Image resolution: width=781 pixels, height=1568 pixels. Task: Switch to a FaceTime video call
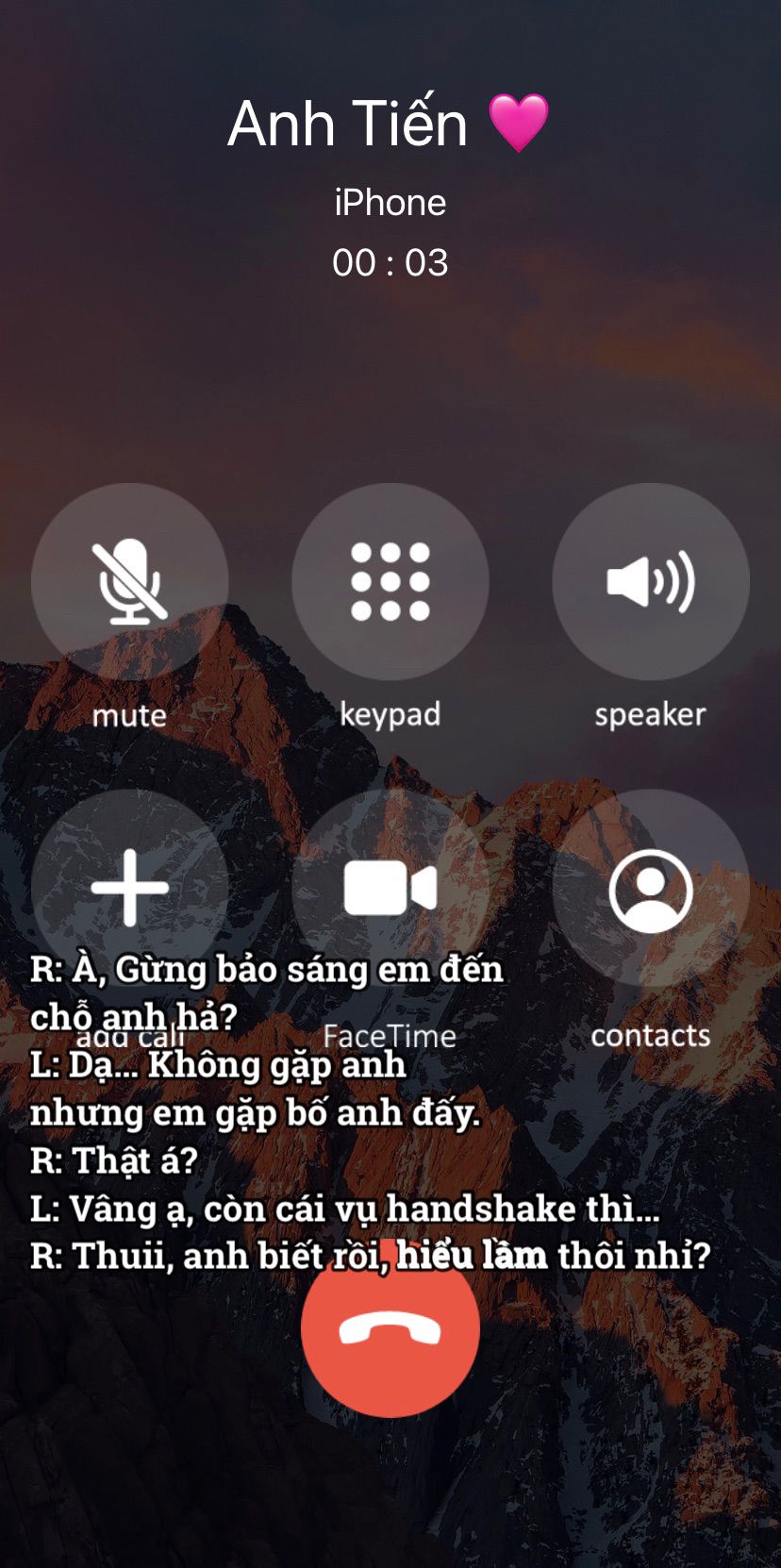390,888
